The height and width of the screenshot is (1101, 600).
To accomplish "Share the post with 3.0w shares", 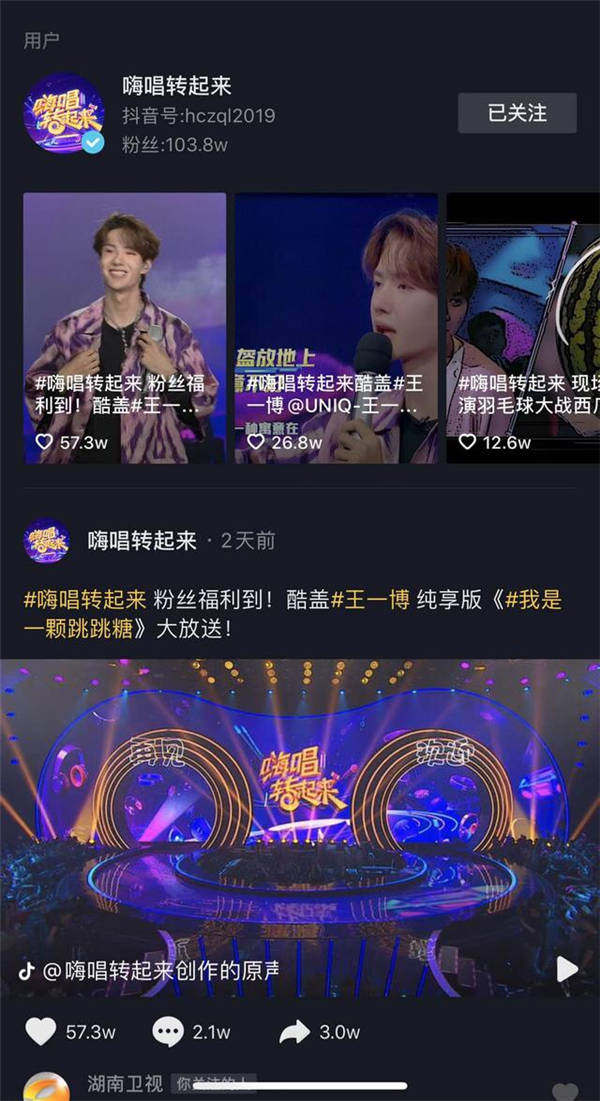I will (294, 1031).
